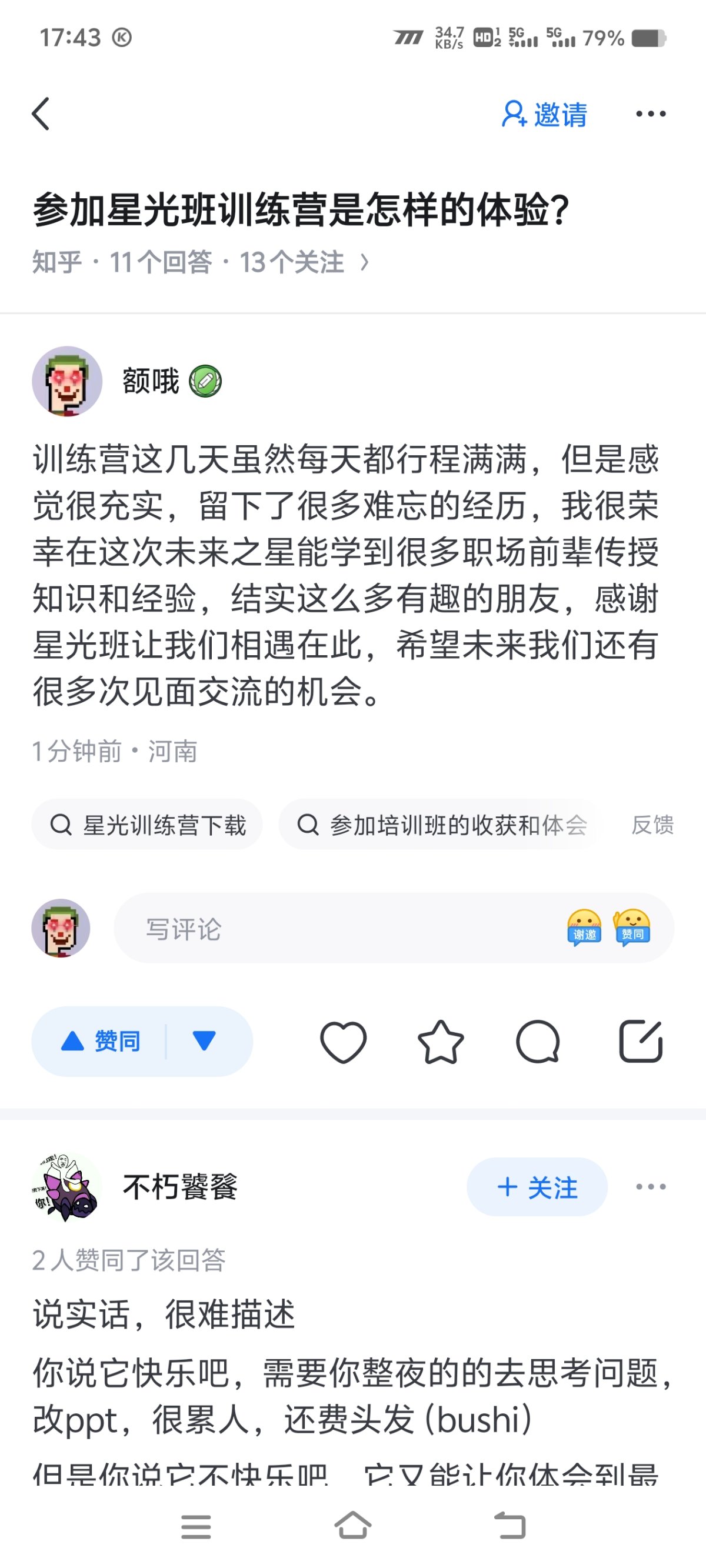Downvote 额哦's answer
Viewport: 706px width, 1568px height.
(x=204, y=1041)
